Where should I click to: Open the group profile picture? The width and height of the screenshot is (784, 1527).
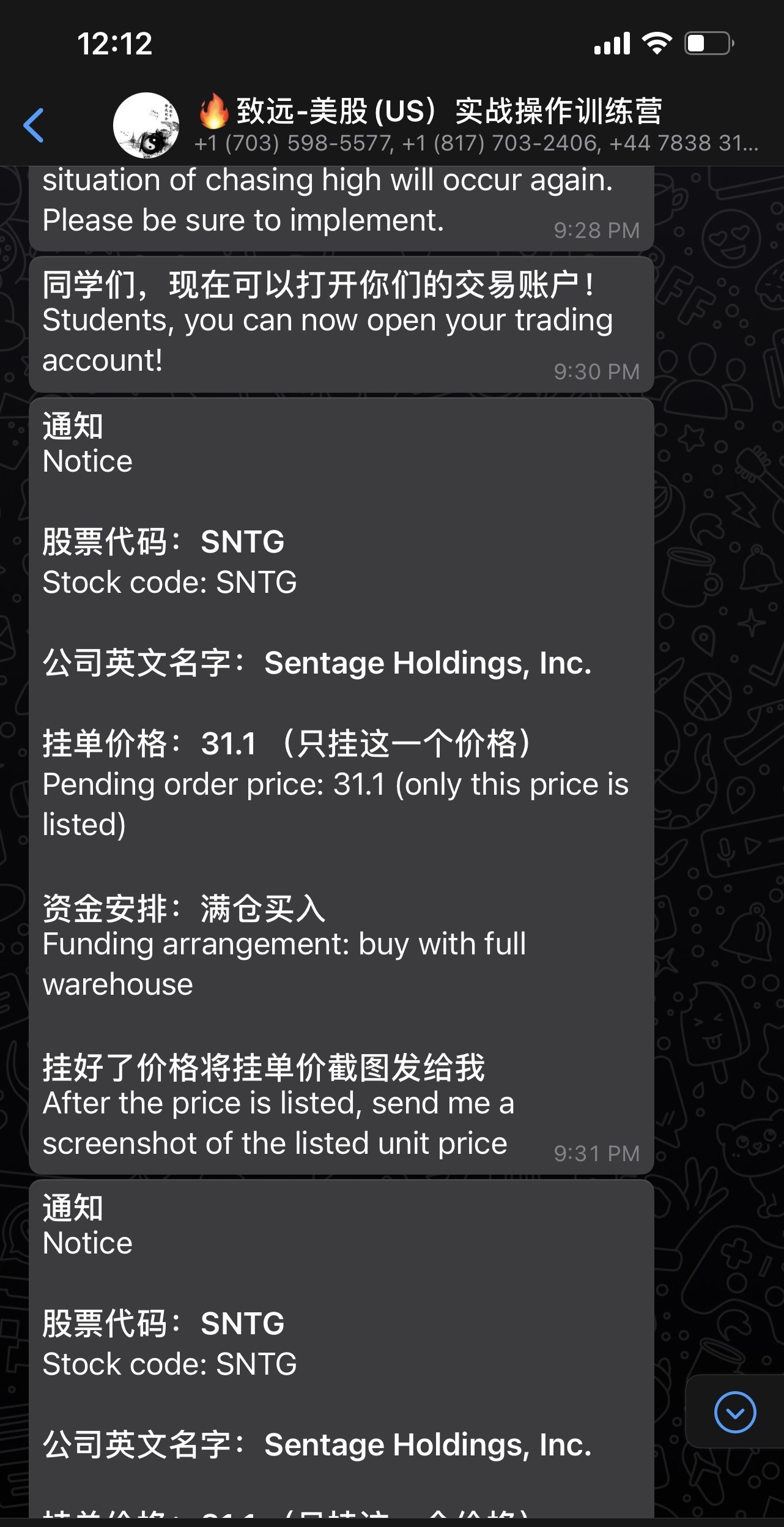coord(146,125)
